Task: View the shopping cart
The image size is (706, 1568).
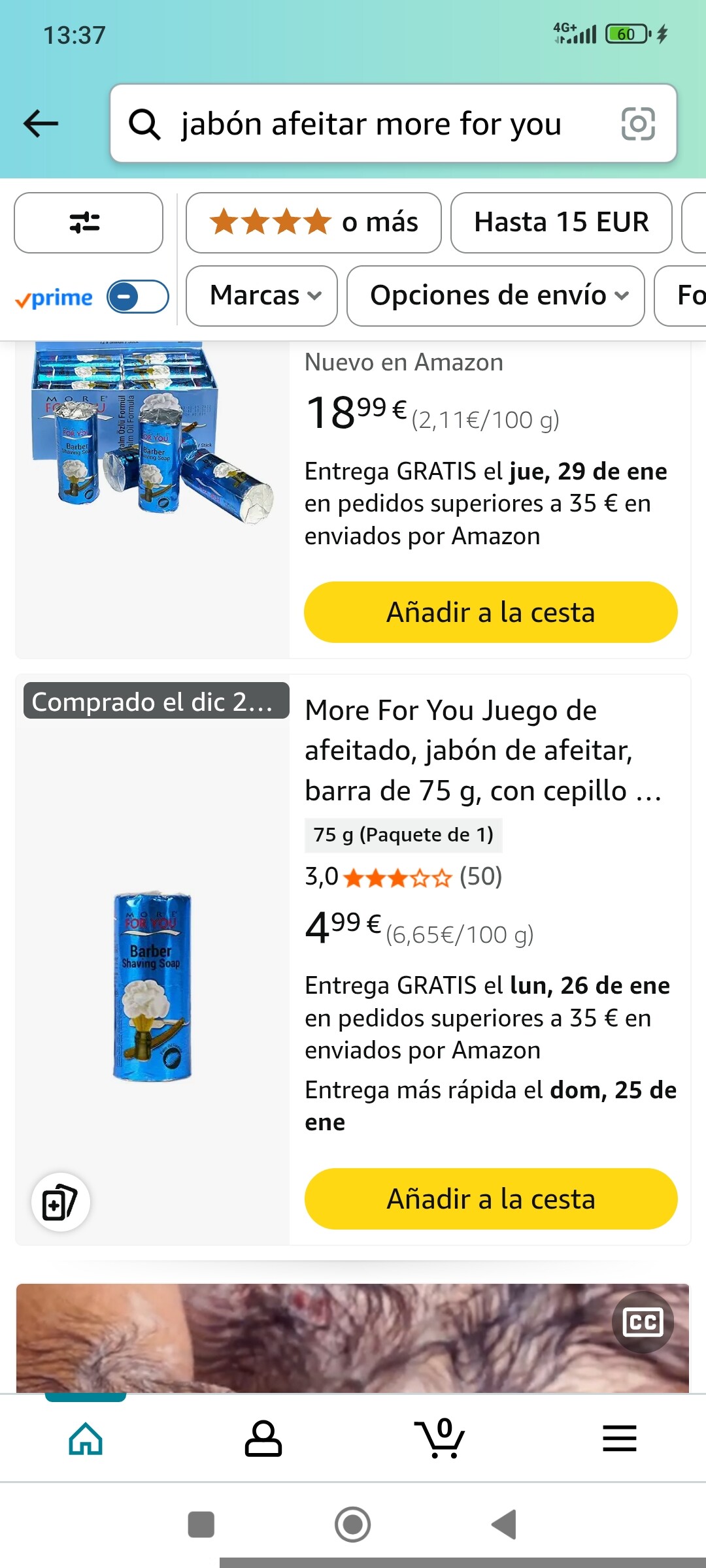Action: tap(440, 1438)
